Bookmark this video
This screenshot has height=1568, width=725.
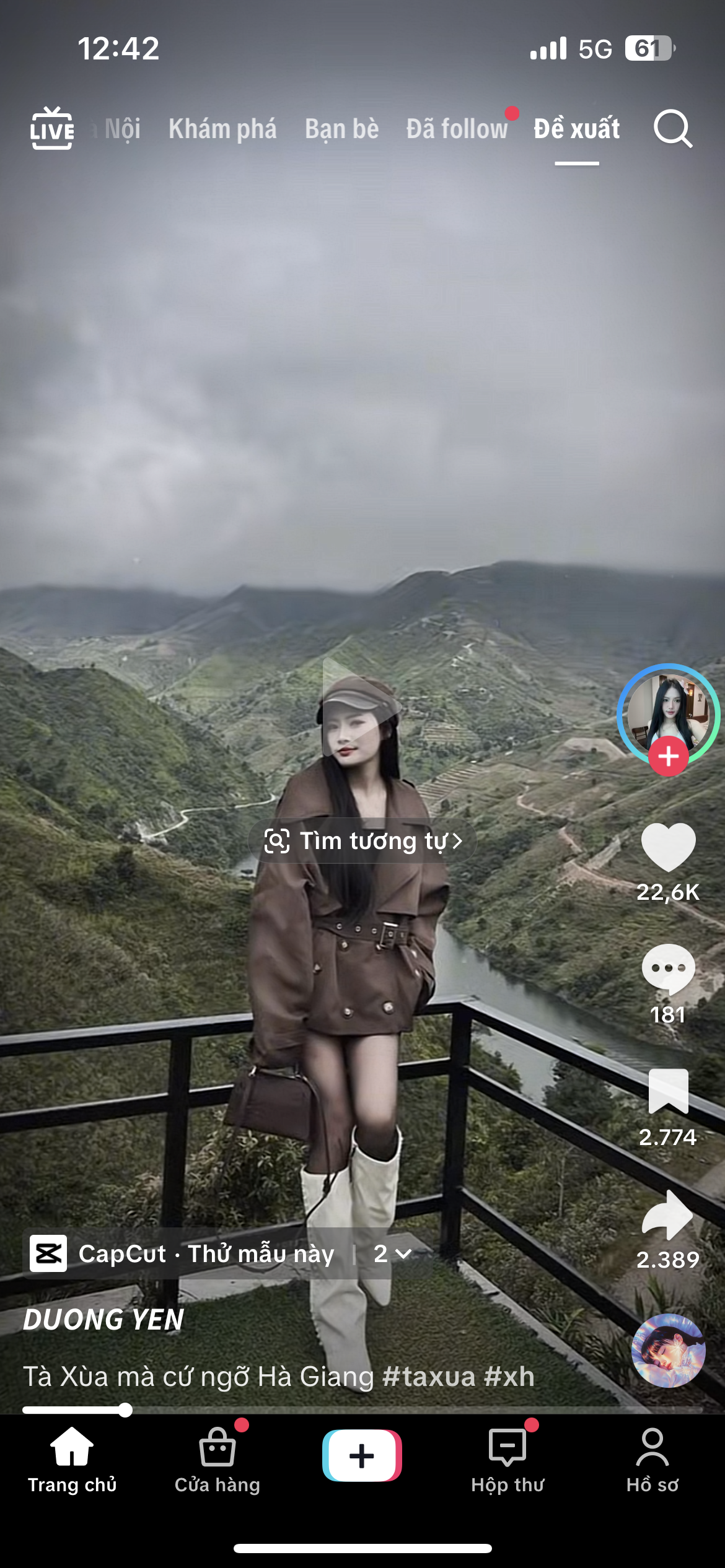pos(668,1091)
